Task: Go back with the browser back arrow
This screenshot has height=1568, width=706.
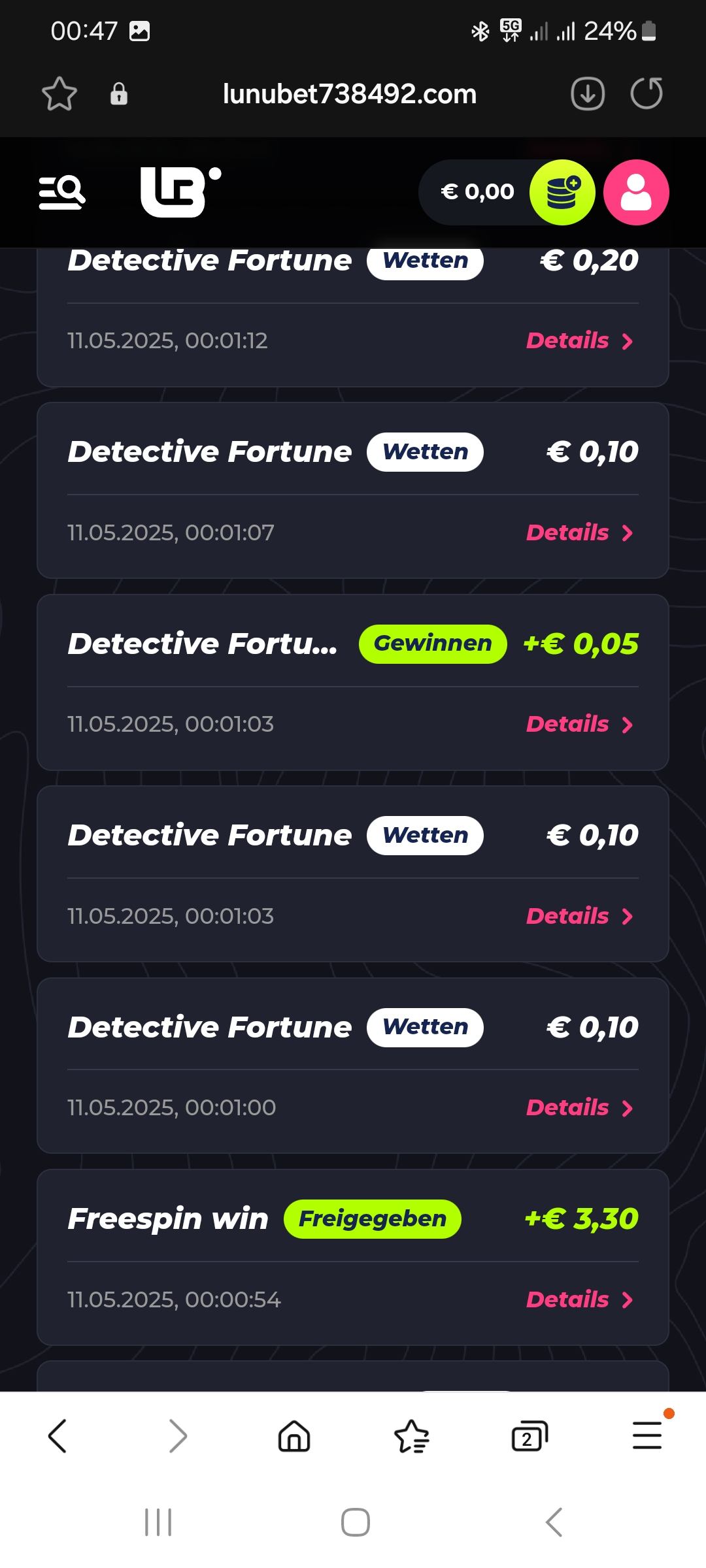Action: 58,1436
